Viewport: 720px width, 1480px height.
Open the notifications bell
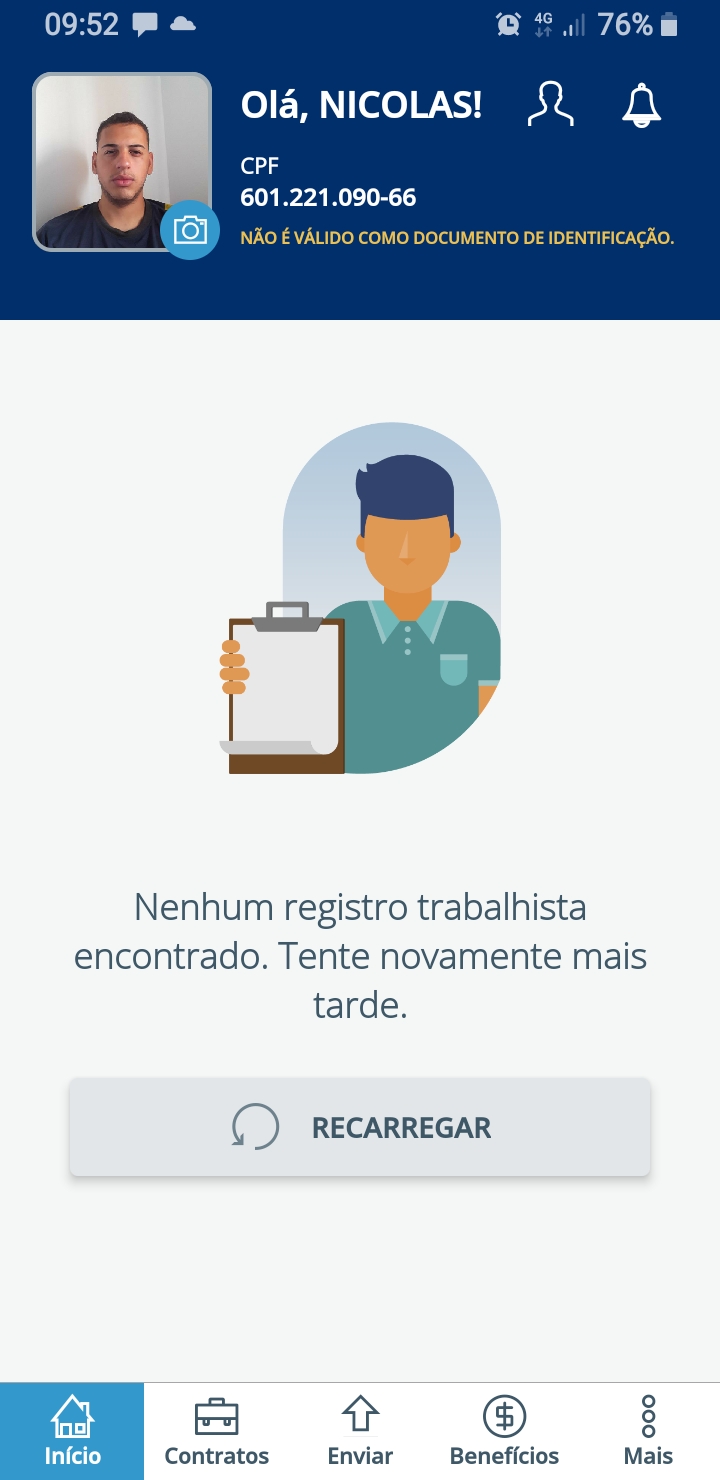[x=642, y=105]
